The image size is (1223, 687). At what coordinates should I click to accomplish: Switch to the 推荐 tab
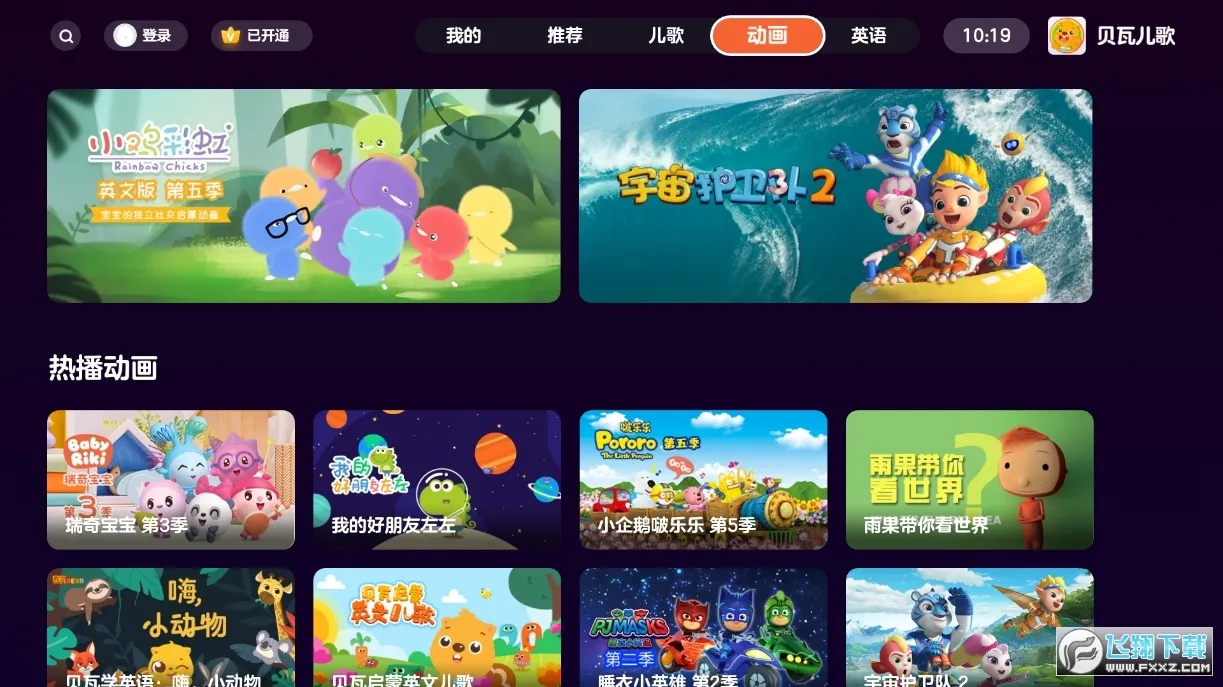pos(564,36)
